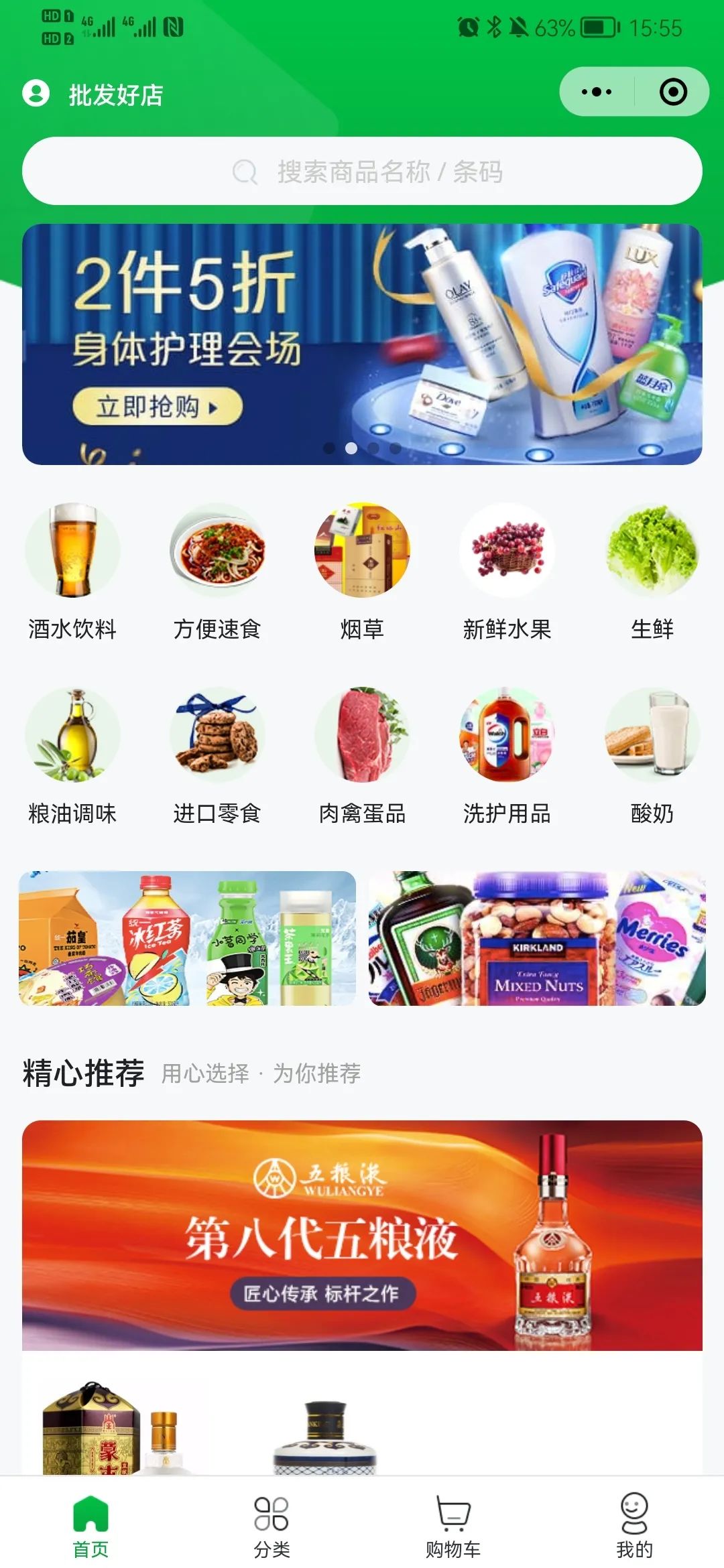Open the 2件5折 body care banner
724x1568 pixels.
[362, 344]
